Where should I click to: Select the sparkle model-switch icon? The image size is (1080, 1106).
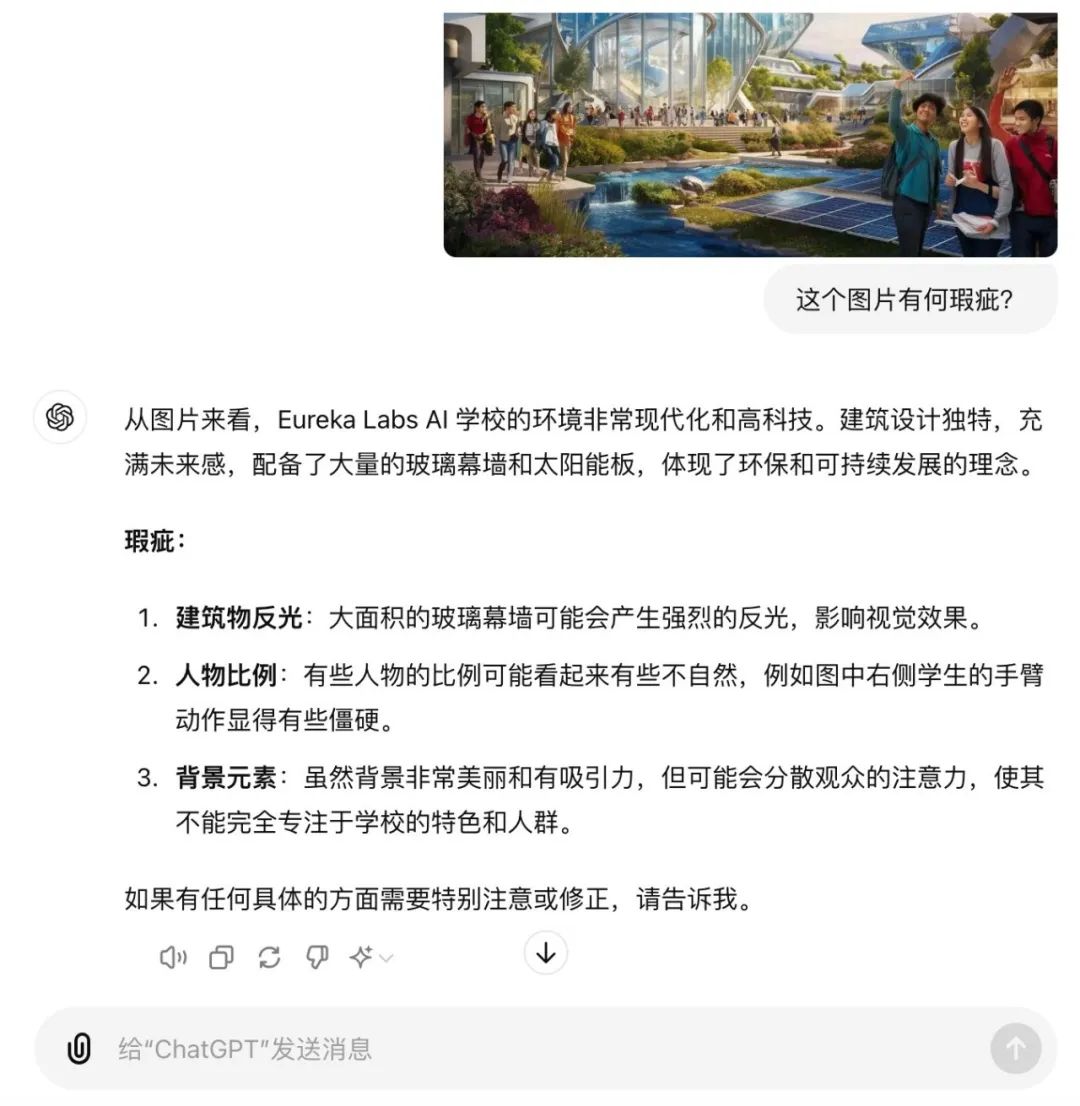coord(362,957)
